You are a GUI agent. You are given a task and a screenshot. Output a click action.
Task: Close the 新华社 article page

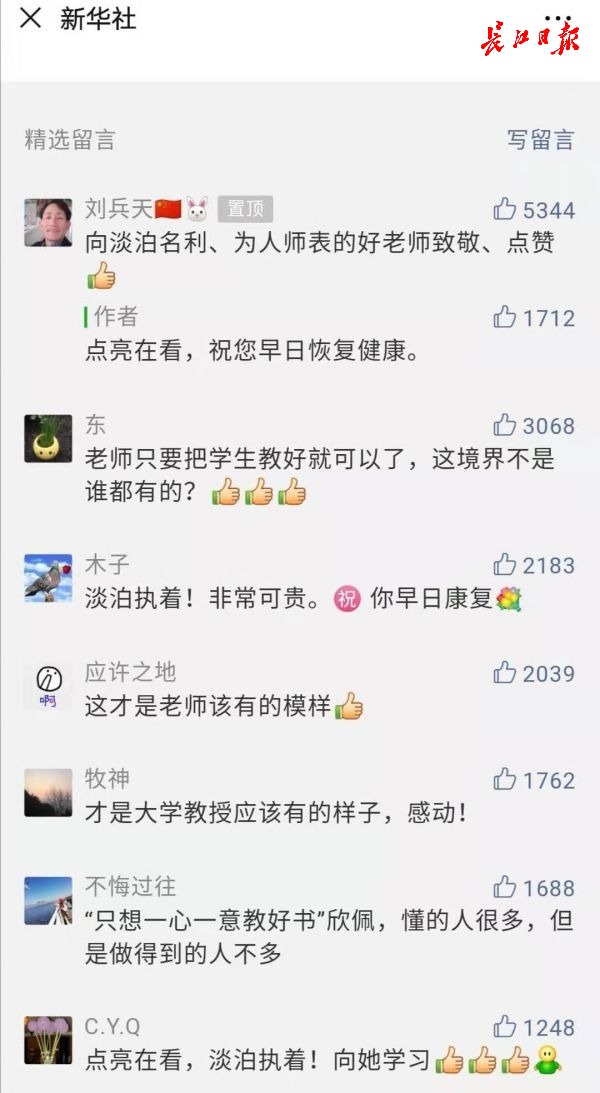(31, 18)
